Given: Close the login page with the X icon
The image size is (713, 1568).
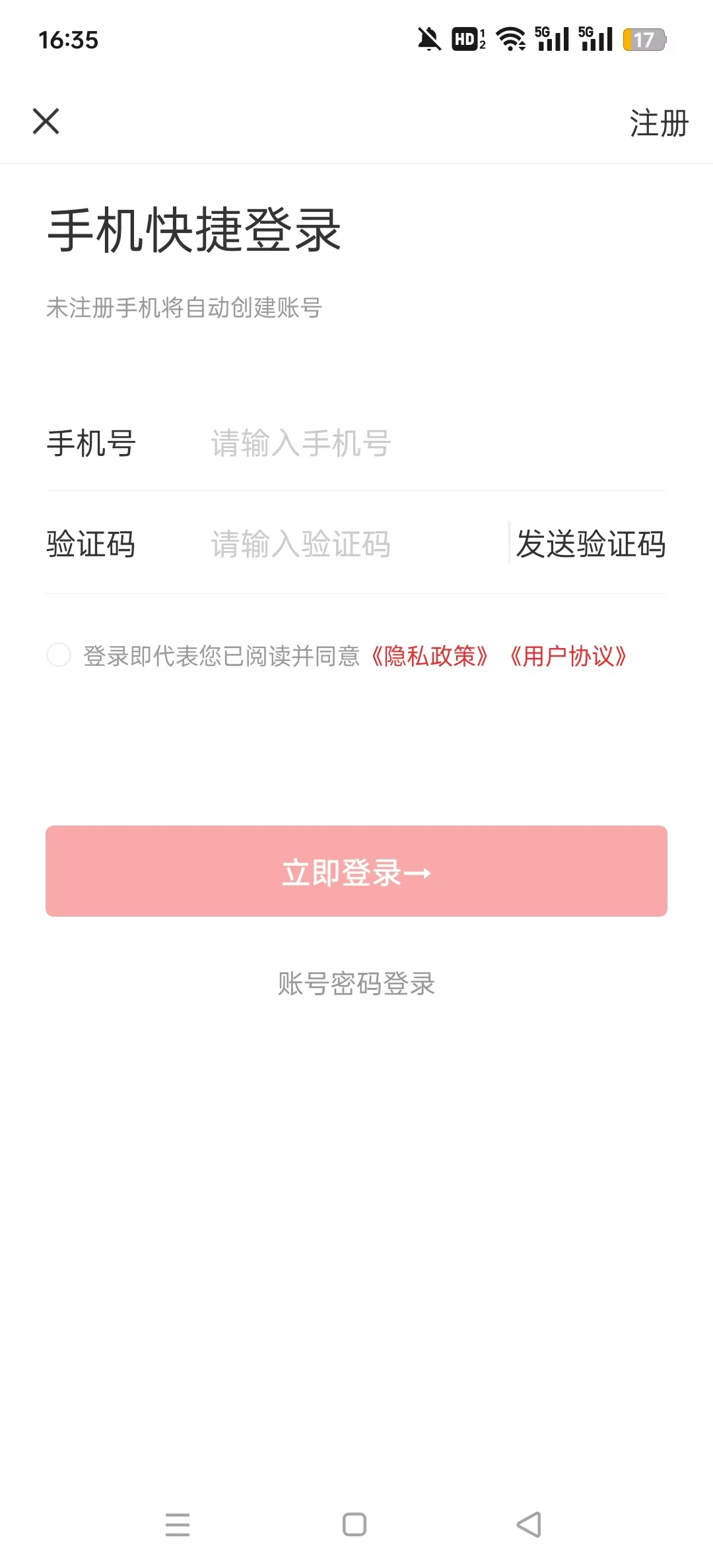Looking at the screenshot, I should click(x=46, y=121).
